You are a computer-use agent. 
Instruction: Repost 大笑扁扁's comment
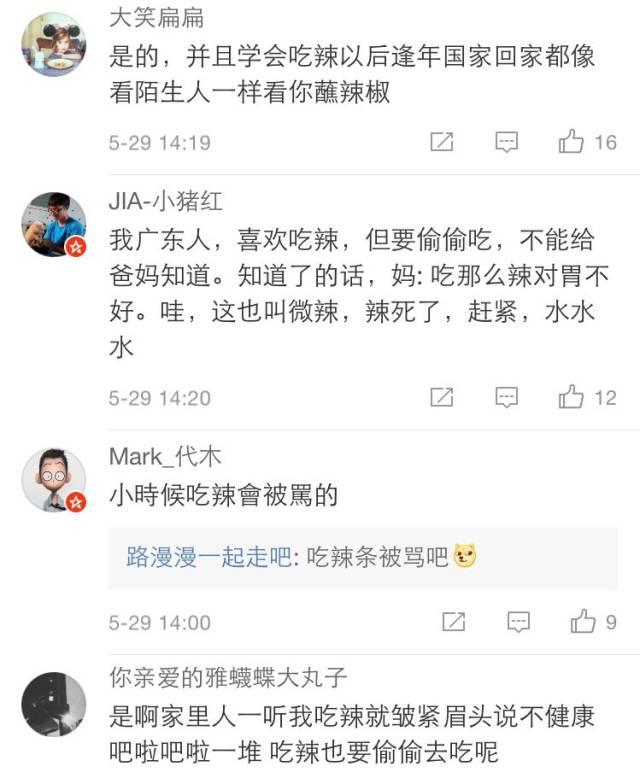click(441, 142)
